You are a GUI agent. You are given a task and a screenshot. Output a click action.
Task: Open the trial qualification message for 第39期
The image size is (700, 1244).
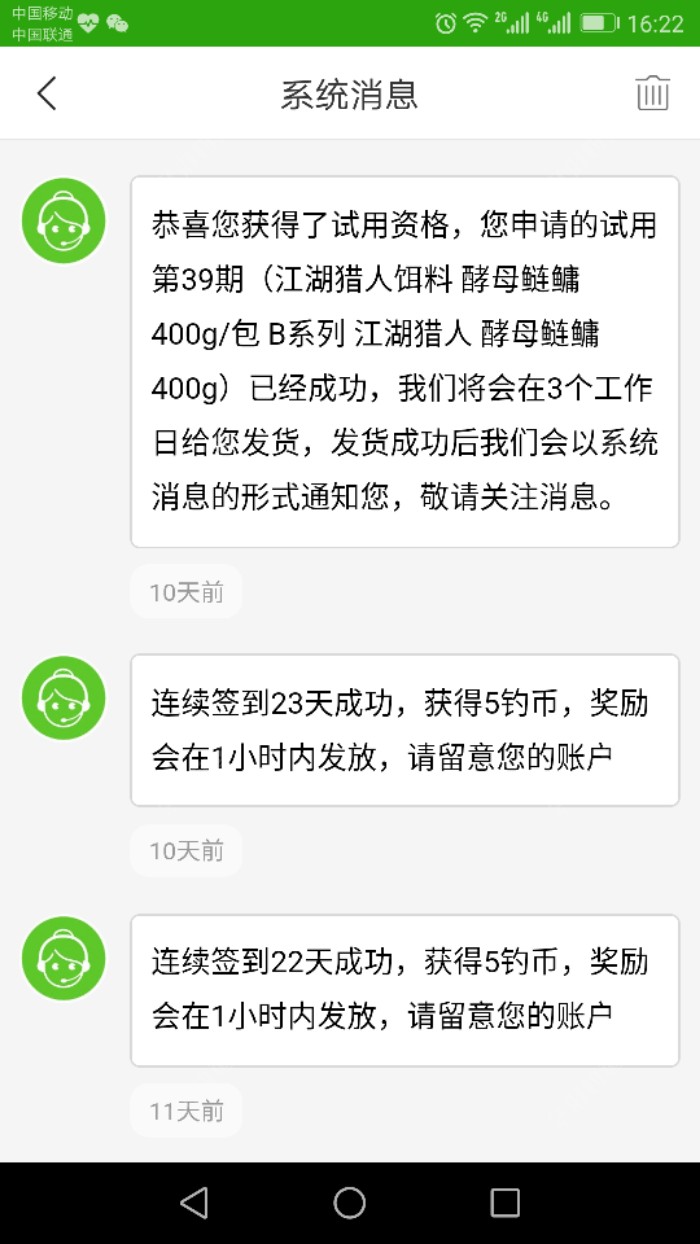click(x=404, y=362)
